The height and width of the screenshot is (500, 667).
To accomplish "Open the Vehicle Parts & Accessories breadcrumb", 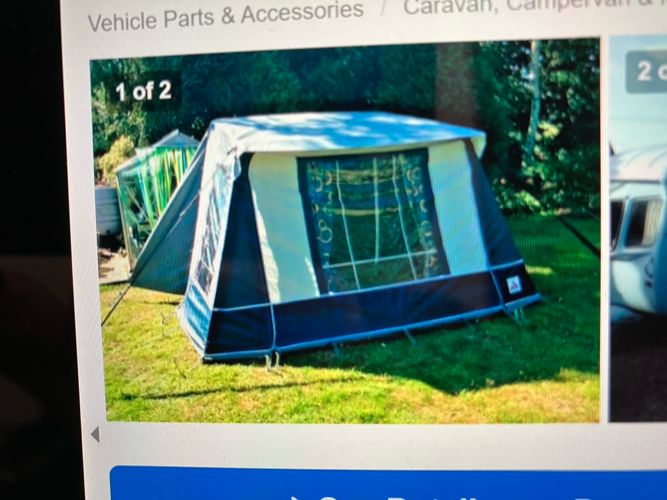I will point(225,15).
